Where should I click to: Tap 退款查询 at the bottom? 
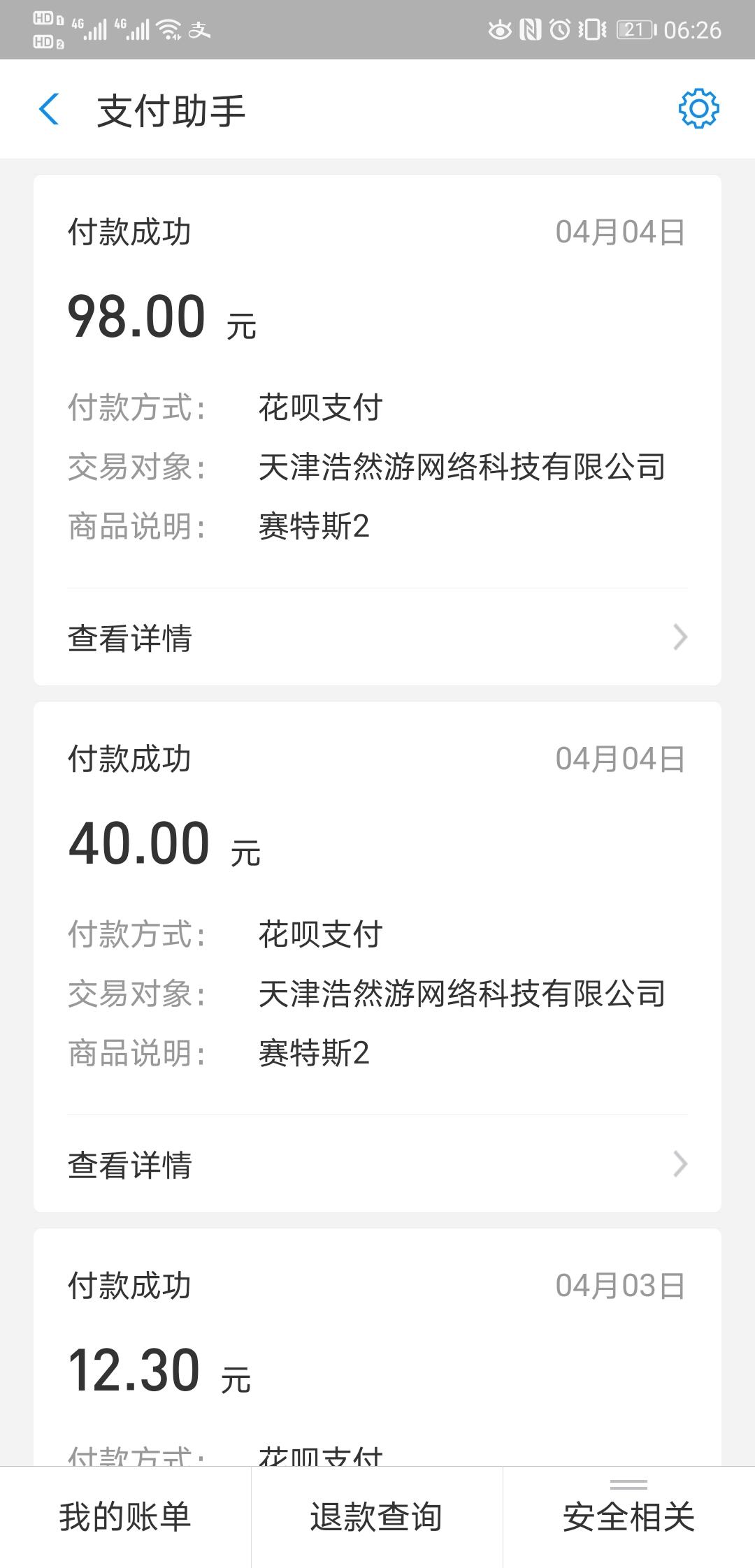[377, 1518]
